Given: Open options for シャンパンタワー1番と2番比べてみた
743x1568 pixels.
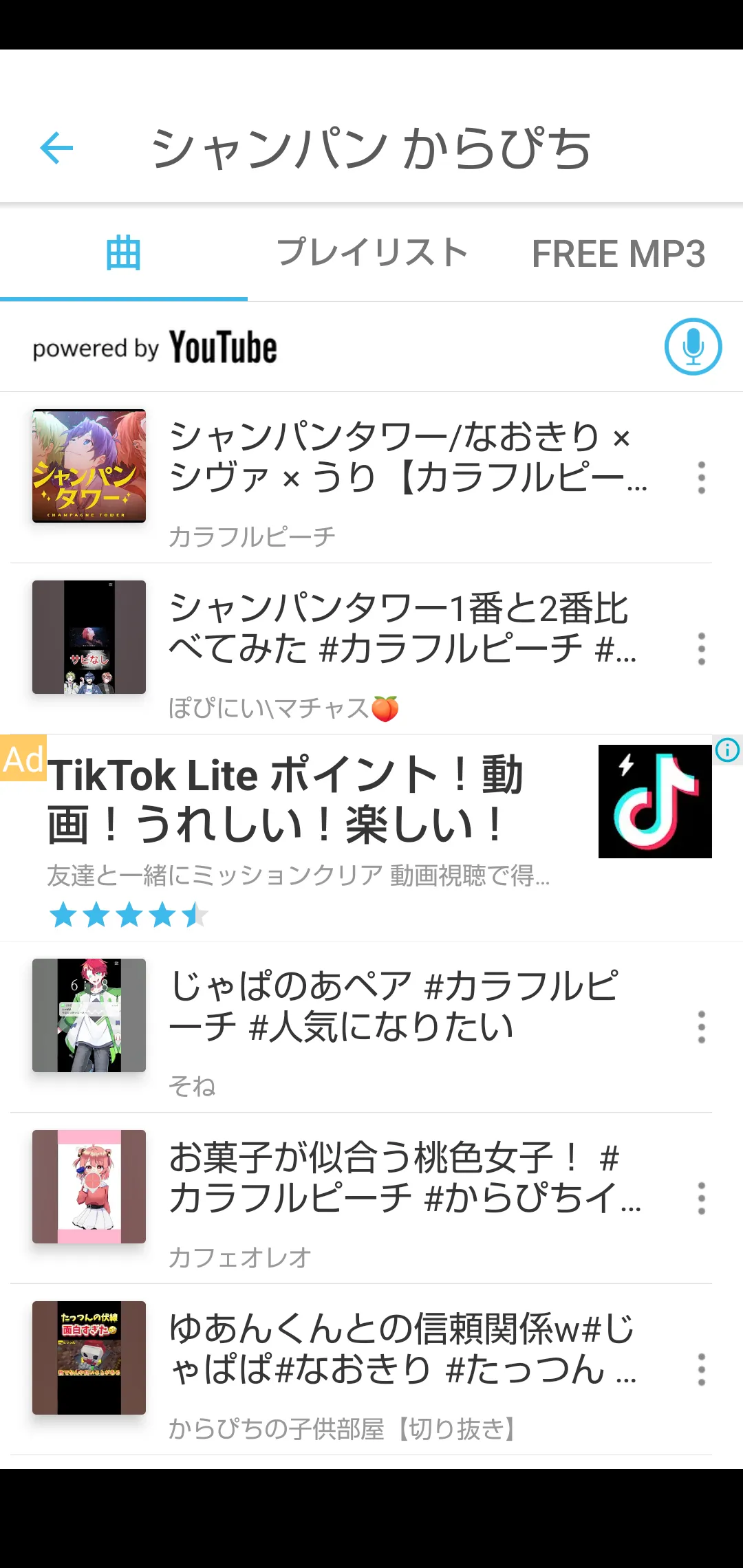Looking at the screenshot, I should 701,649.
